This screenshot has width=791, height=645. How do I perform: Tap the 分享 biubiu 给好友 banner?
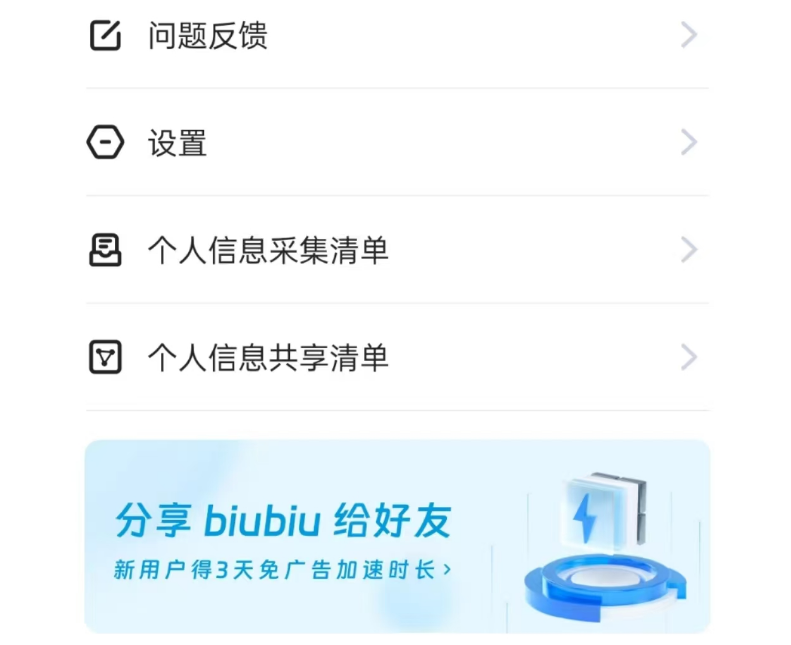click(396, 536)
